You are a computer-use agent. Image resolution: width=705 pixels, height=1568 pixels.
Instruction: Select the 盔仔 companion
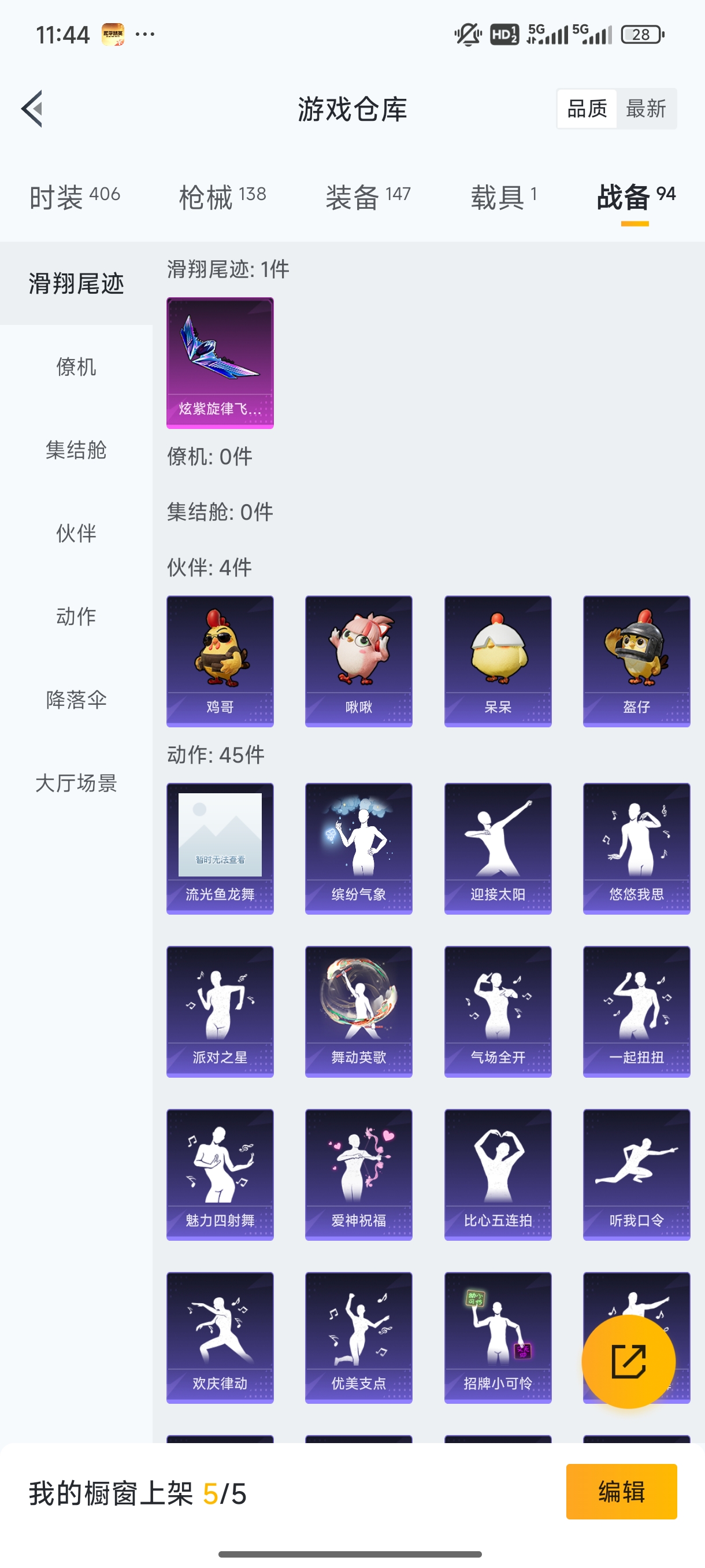tap(636, 660)
